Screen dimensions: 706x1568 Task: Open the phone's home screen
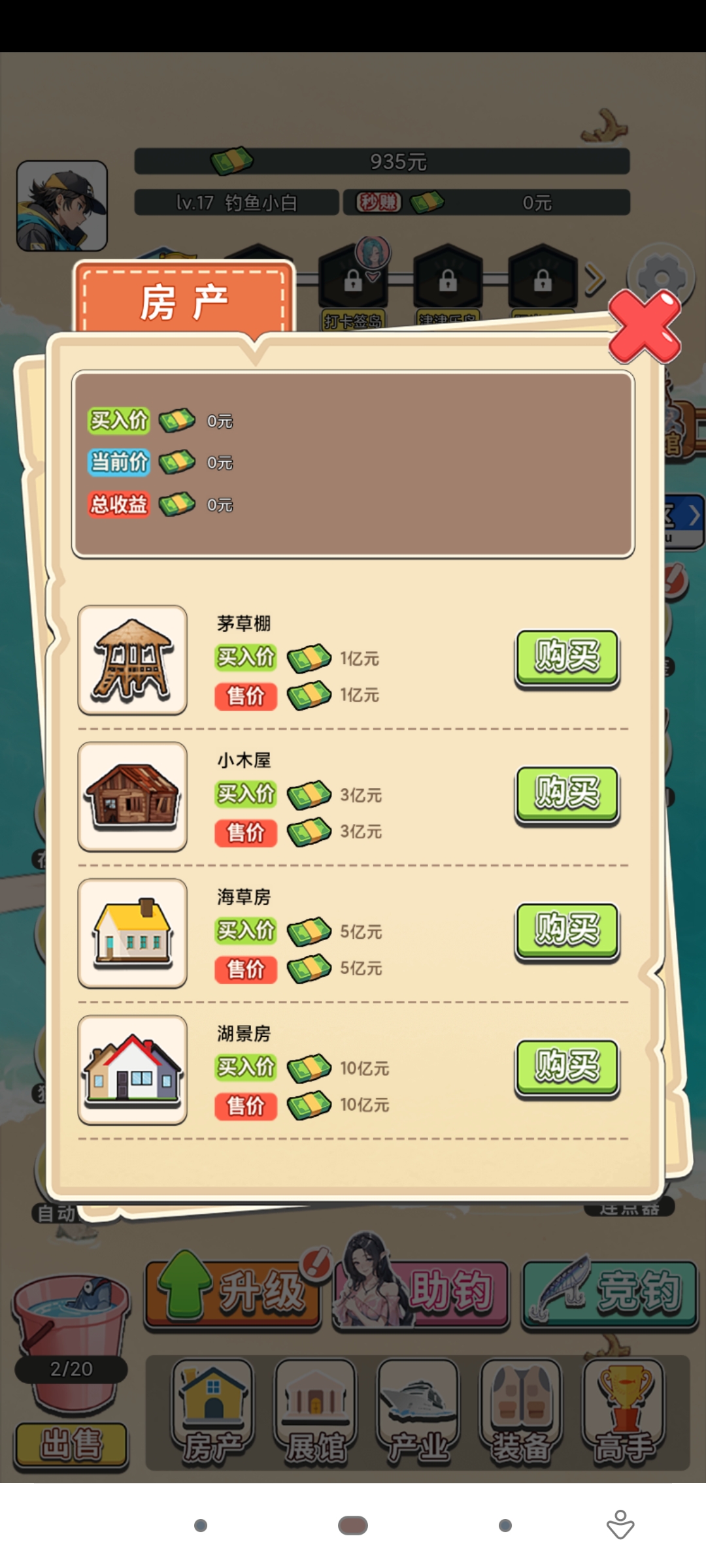(x=353, y=1526)
